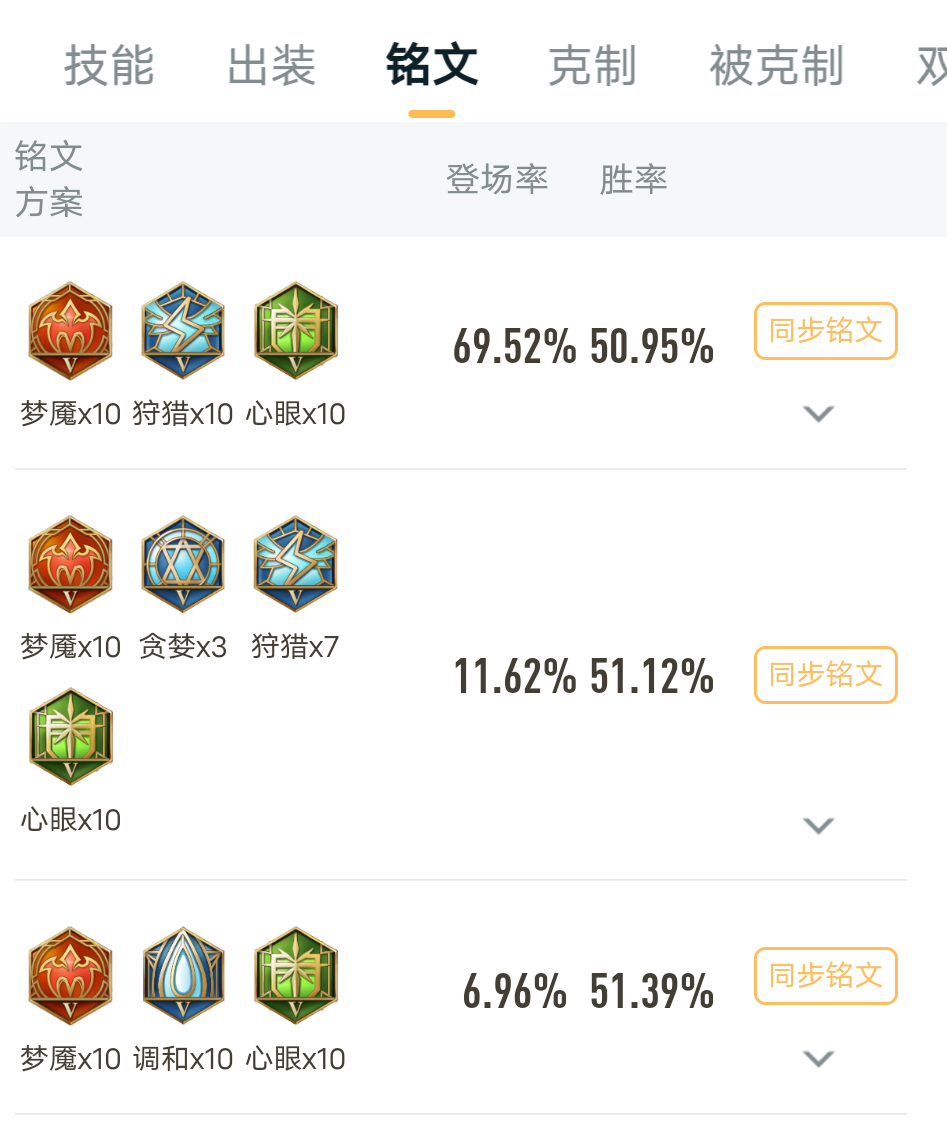Open the 被克制 tab

776,66
